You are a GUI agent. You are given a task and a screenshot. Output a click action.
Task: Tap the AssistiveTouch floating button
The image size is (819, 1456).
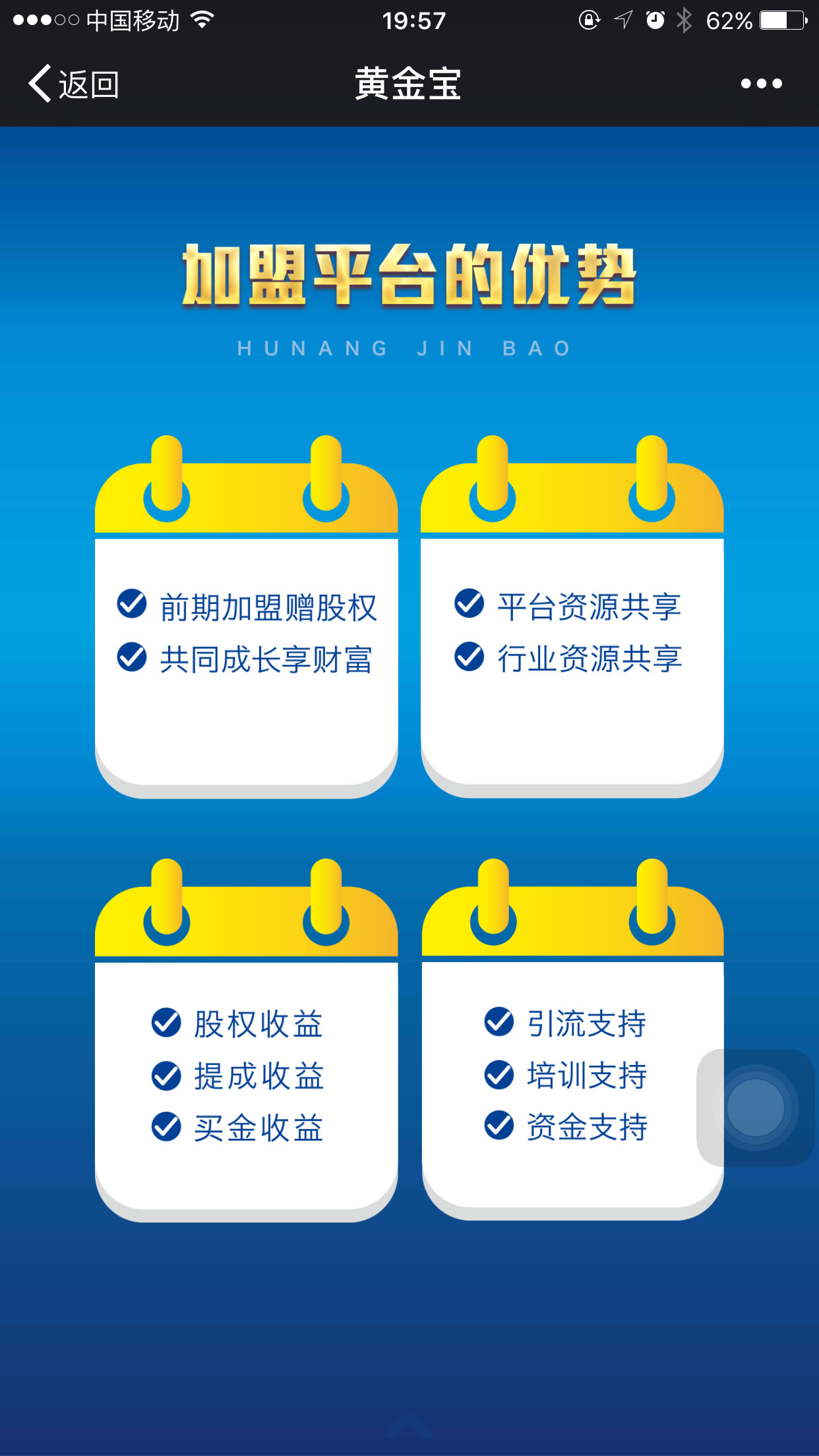pyautogui.click(x=756, y=1108)
